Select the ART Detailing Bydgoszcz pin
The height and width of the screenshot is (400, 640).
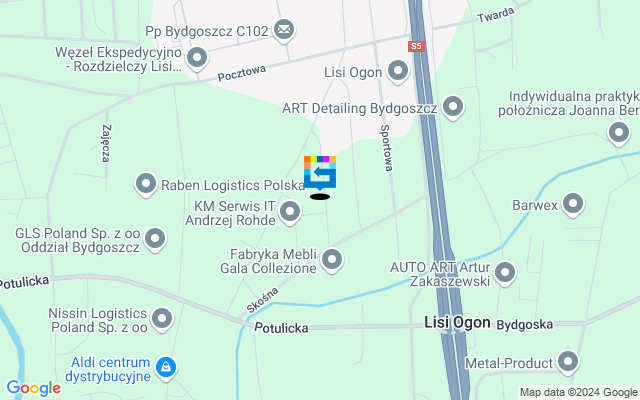(x=453, y=106)
